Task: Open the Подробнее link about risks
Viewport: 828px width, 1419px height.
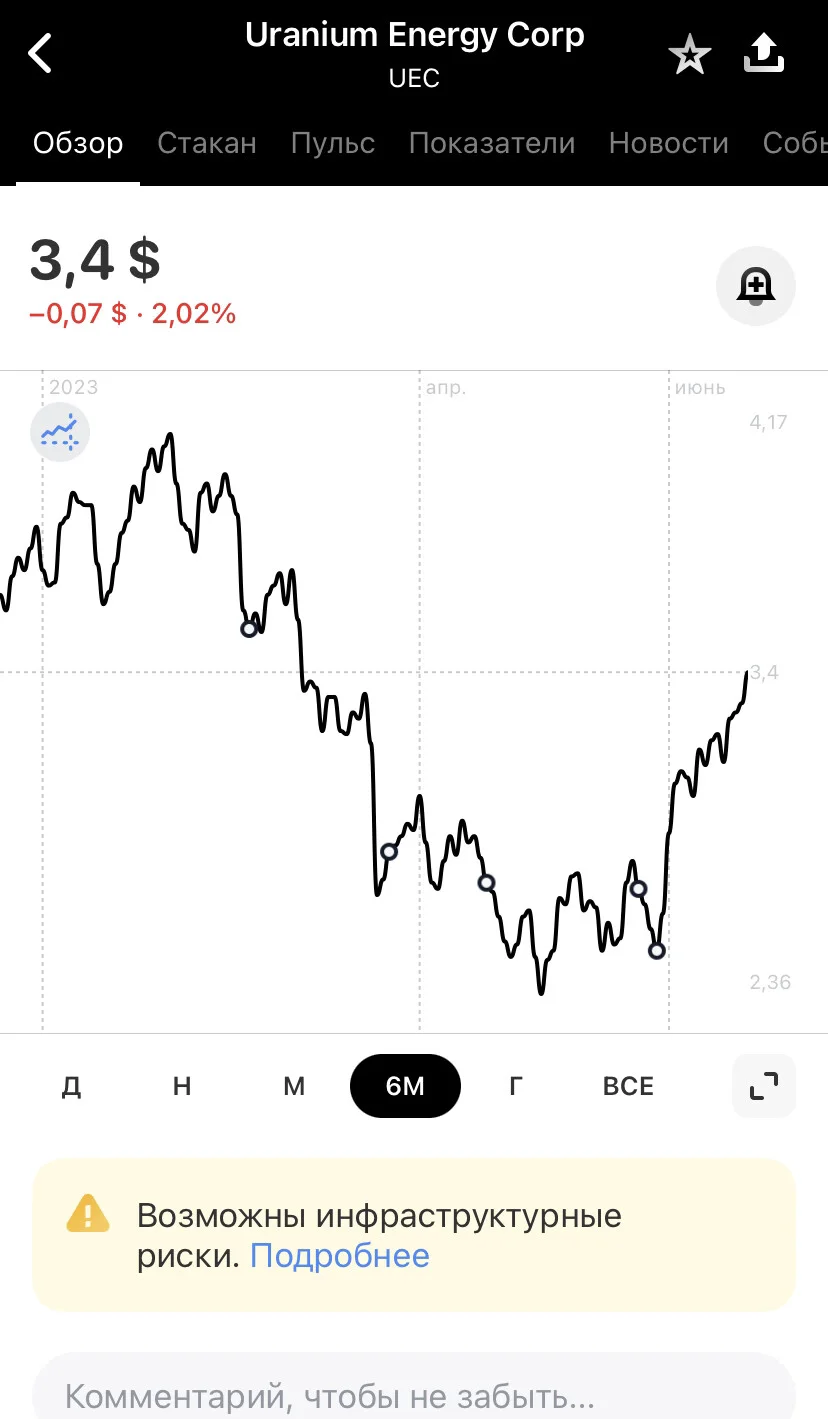Action: 340,1255
